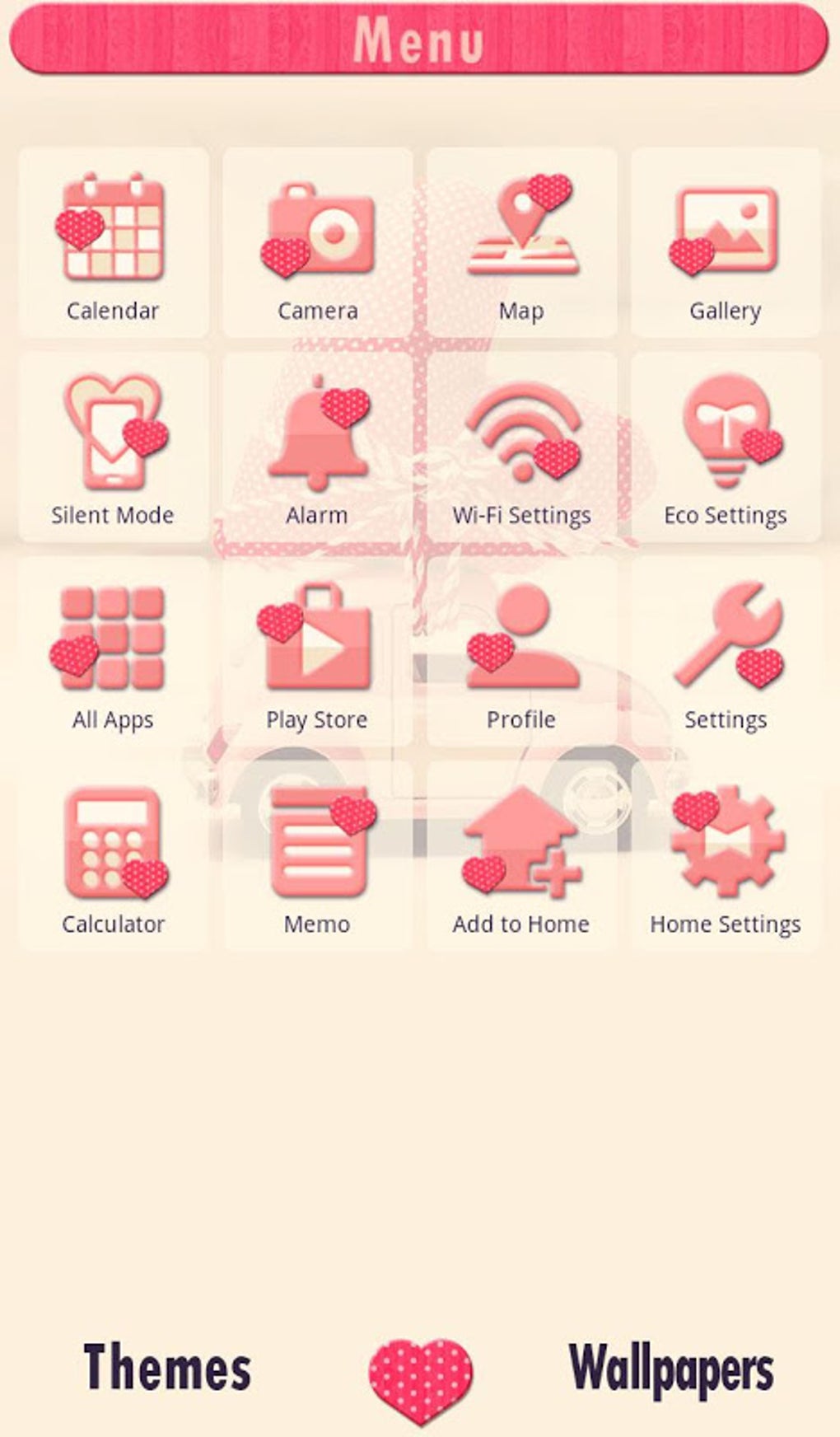Open Profile
Image resolution: width=840 pixels, height=1437 pixels.
(x=521, y=652)
